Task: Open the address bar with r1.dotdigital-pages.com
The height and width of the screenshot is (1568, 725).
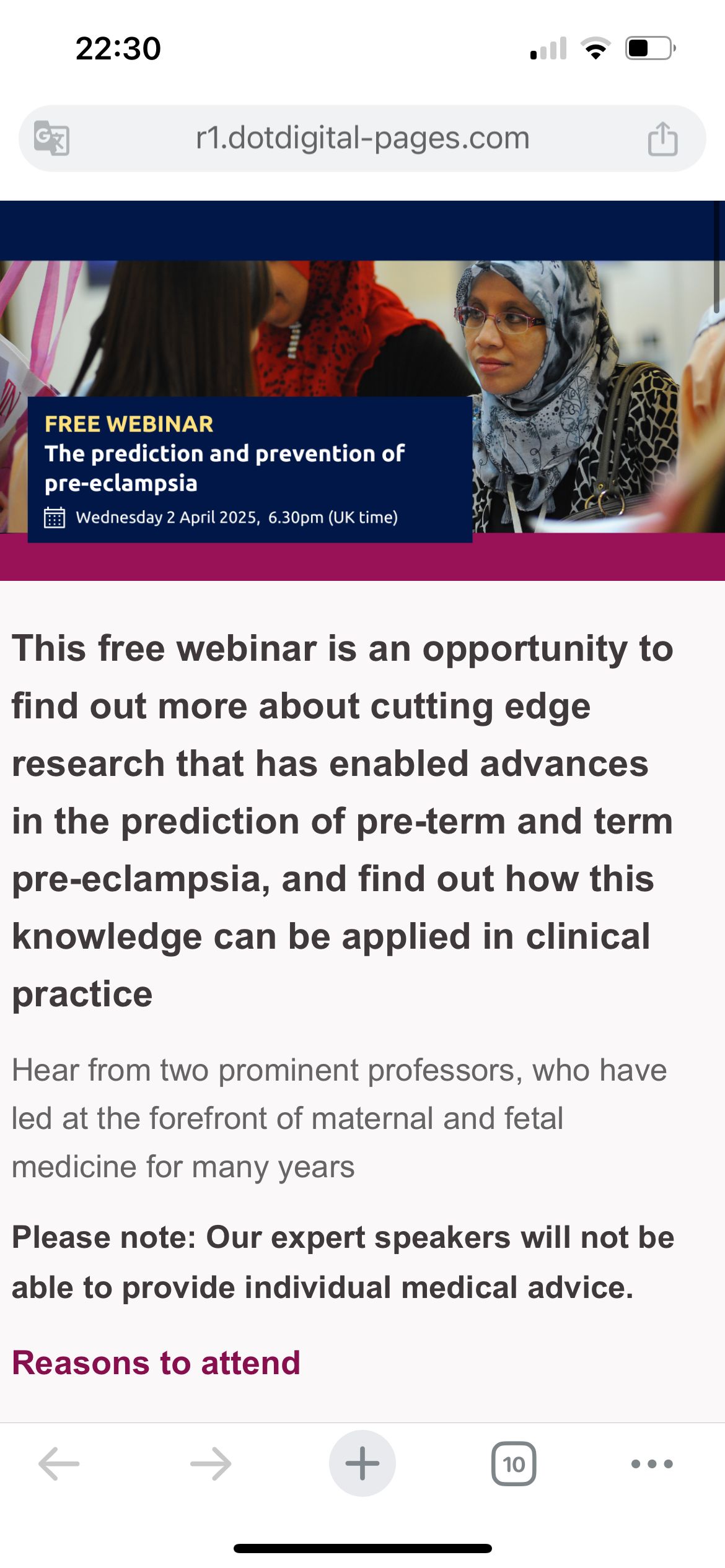Action: pyautogui.click(x=362, y=138)
